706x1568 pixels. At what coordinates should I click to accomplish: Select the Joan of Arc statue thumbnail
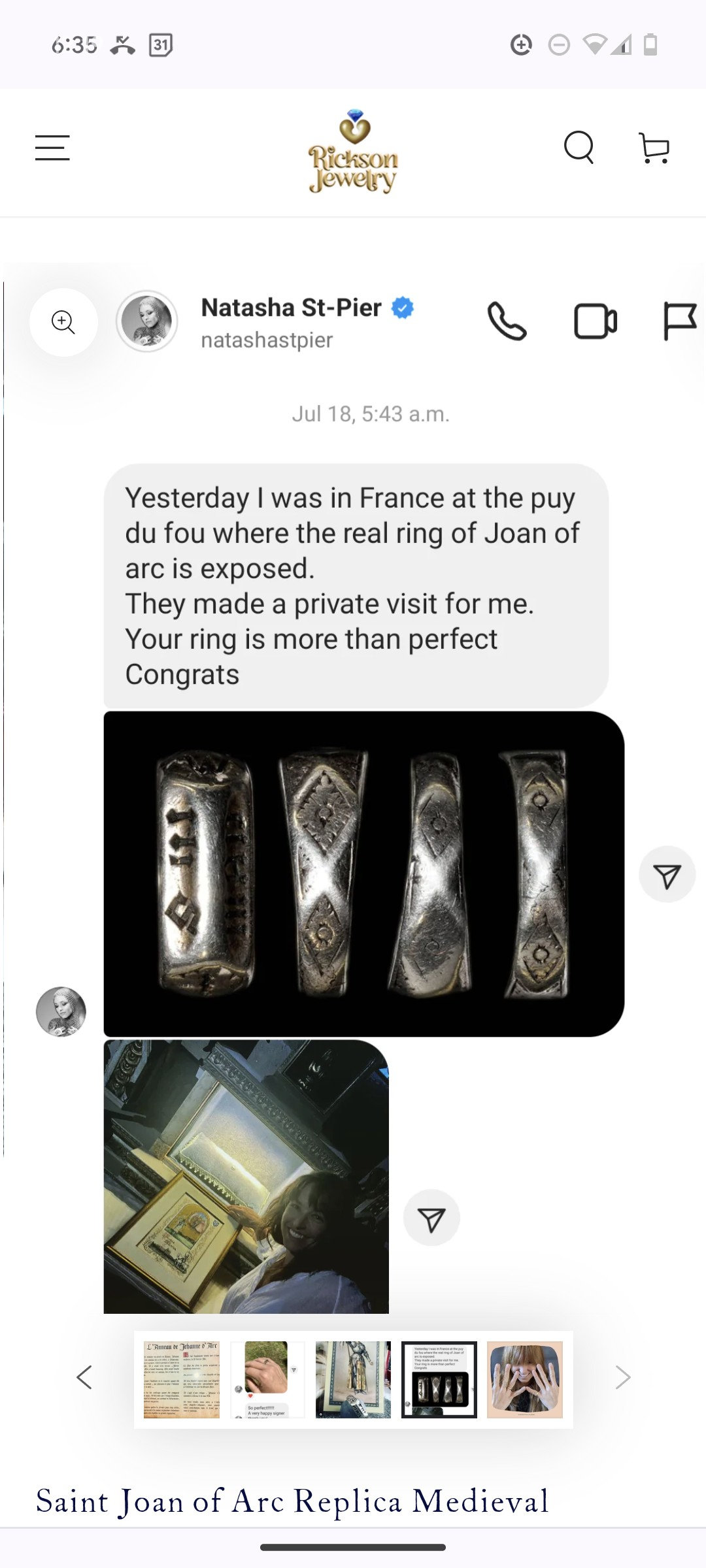tap(353, 1379)
